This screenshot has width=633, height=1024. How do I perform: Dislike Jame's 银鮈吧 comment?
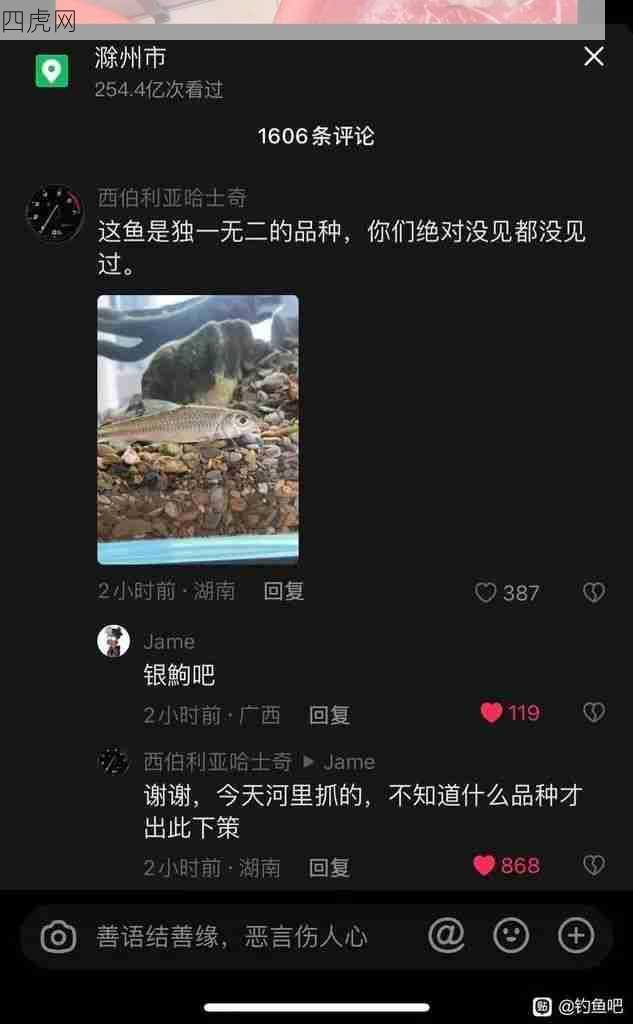[594, 713]
